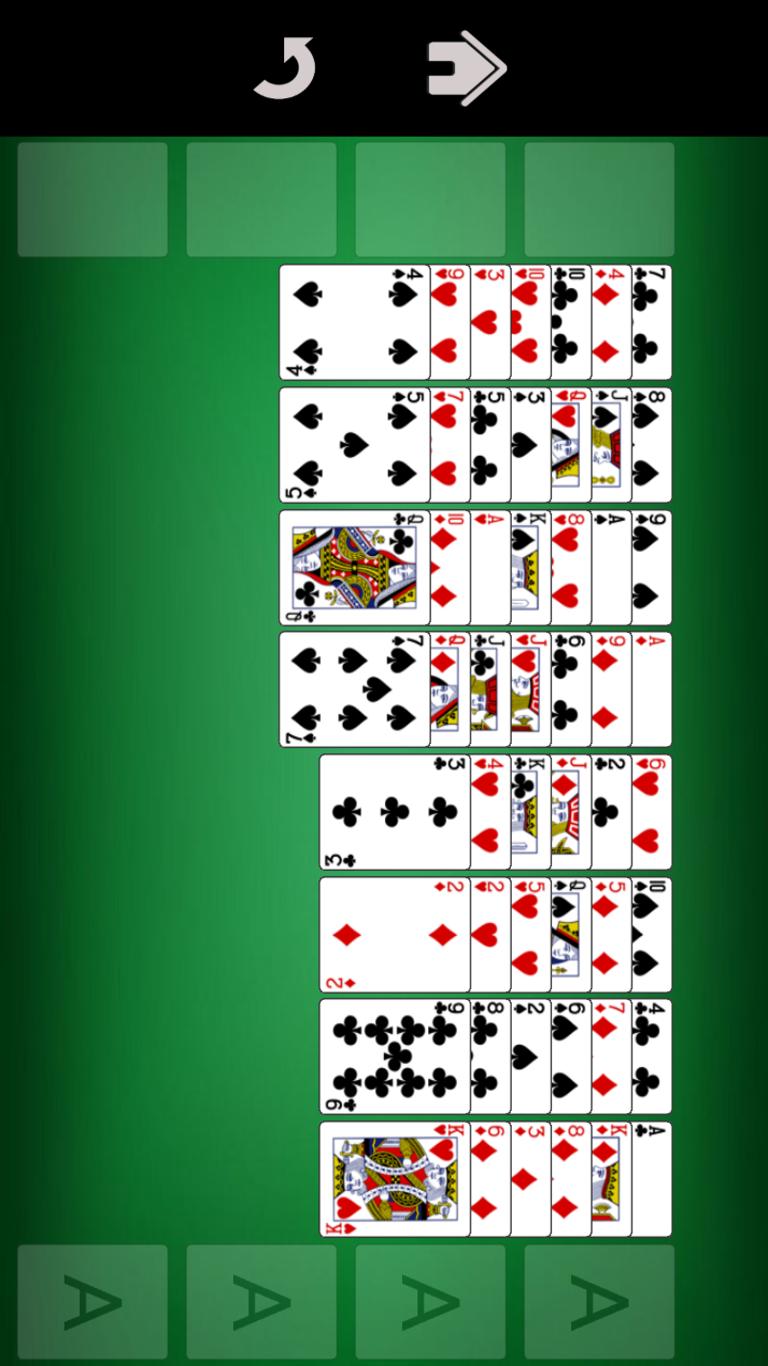Tap the 2 of diamonds card
The width and height of the screenshot is (768, 1366).
pos(395,934)
